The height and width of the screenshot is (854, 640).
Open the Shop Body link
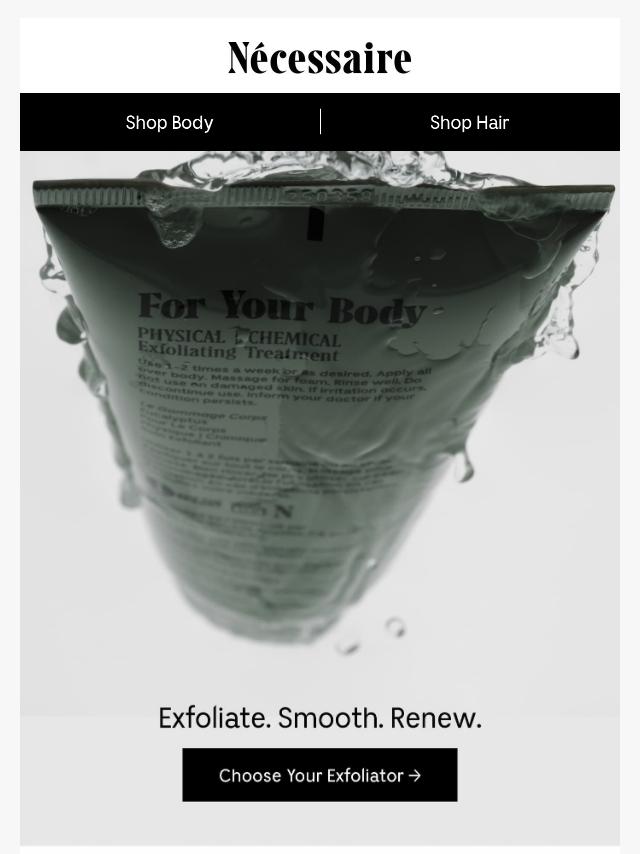pyautogui.click(x=169, y=123)
